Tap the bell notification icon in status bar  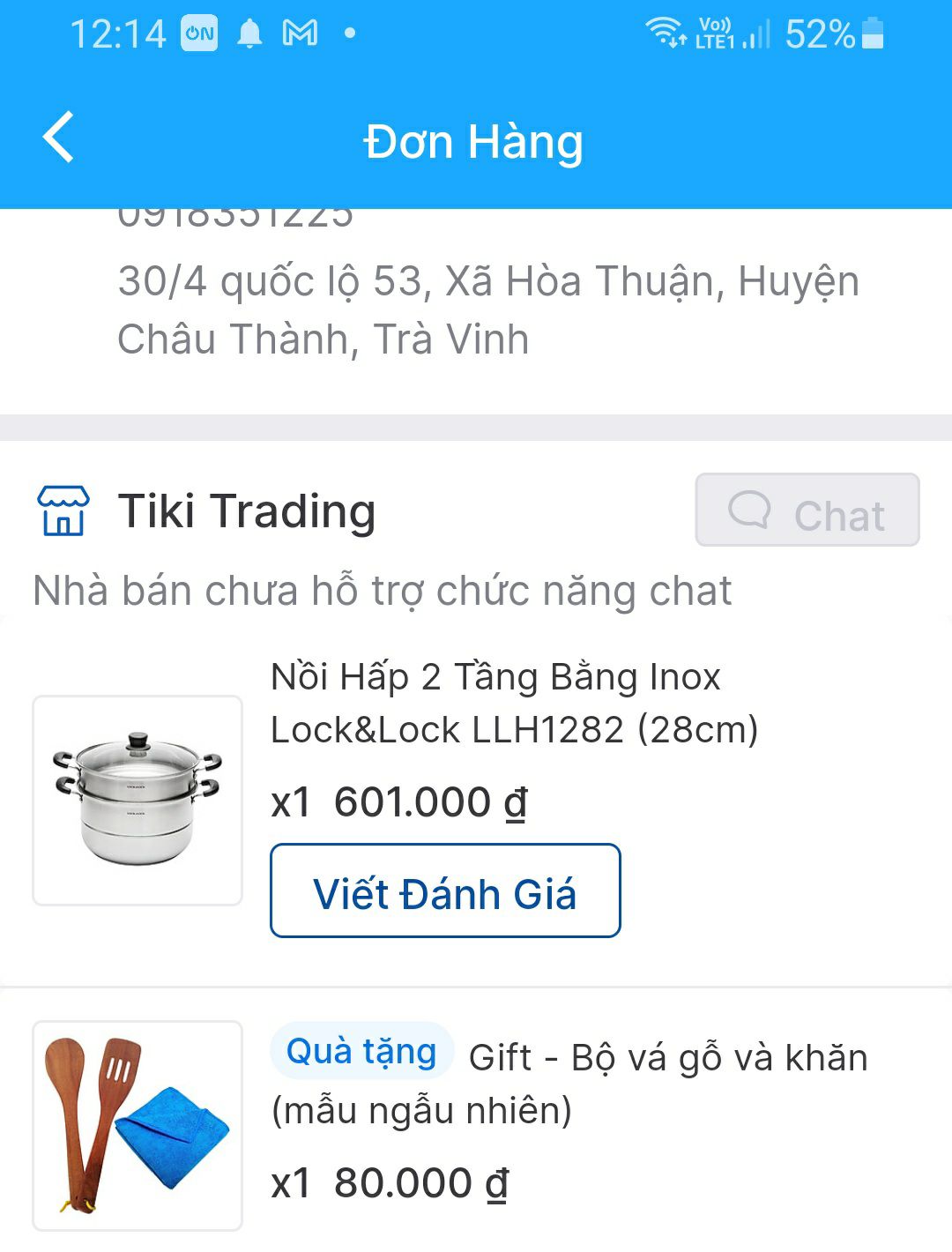(248, 34)
